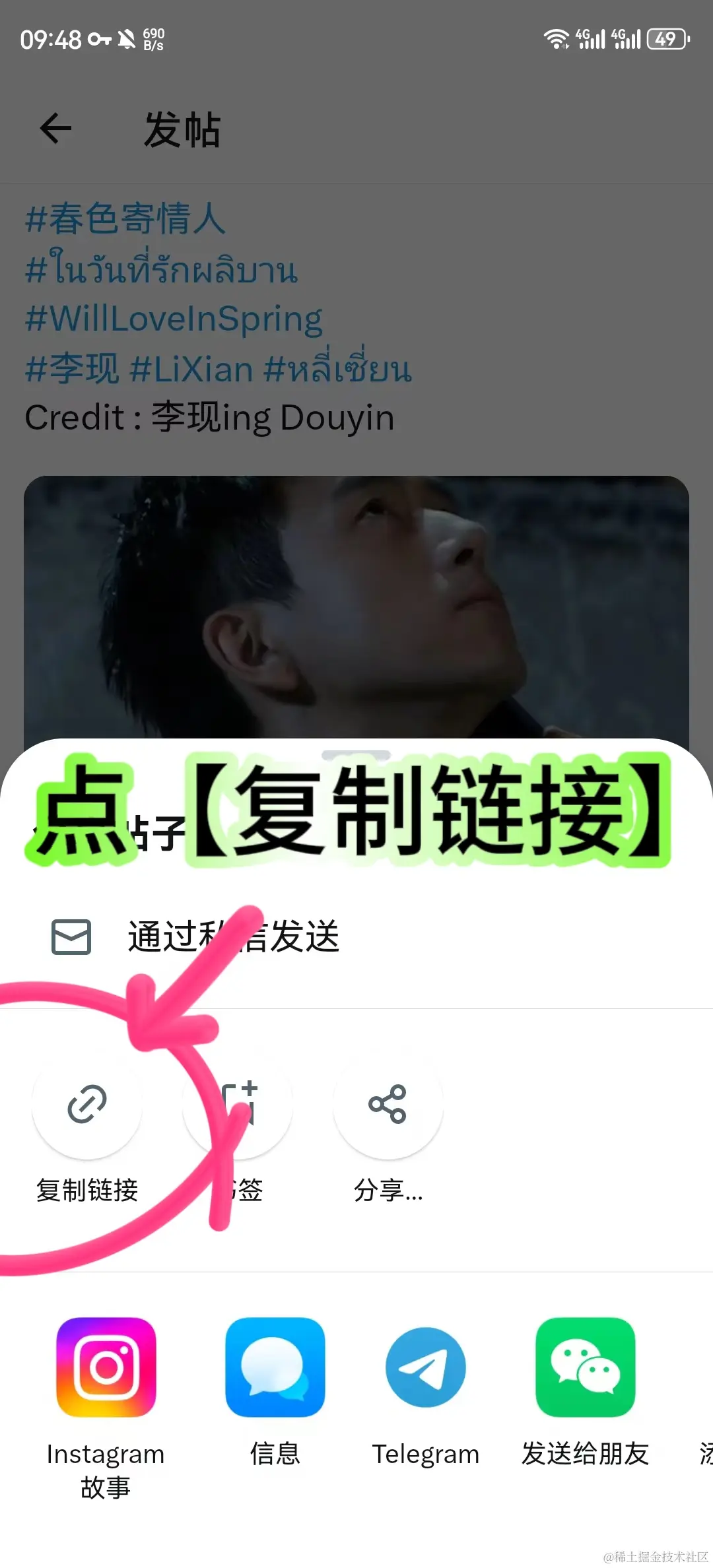Open the more share options
Image resolution: width=713 pixels, height=1568 pixels.
[x=388, y=1104]
